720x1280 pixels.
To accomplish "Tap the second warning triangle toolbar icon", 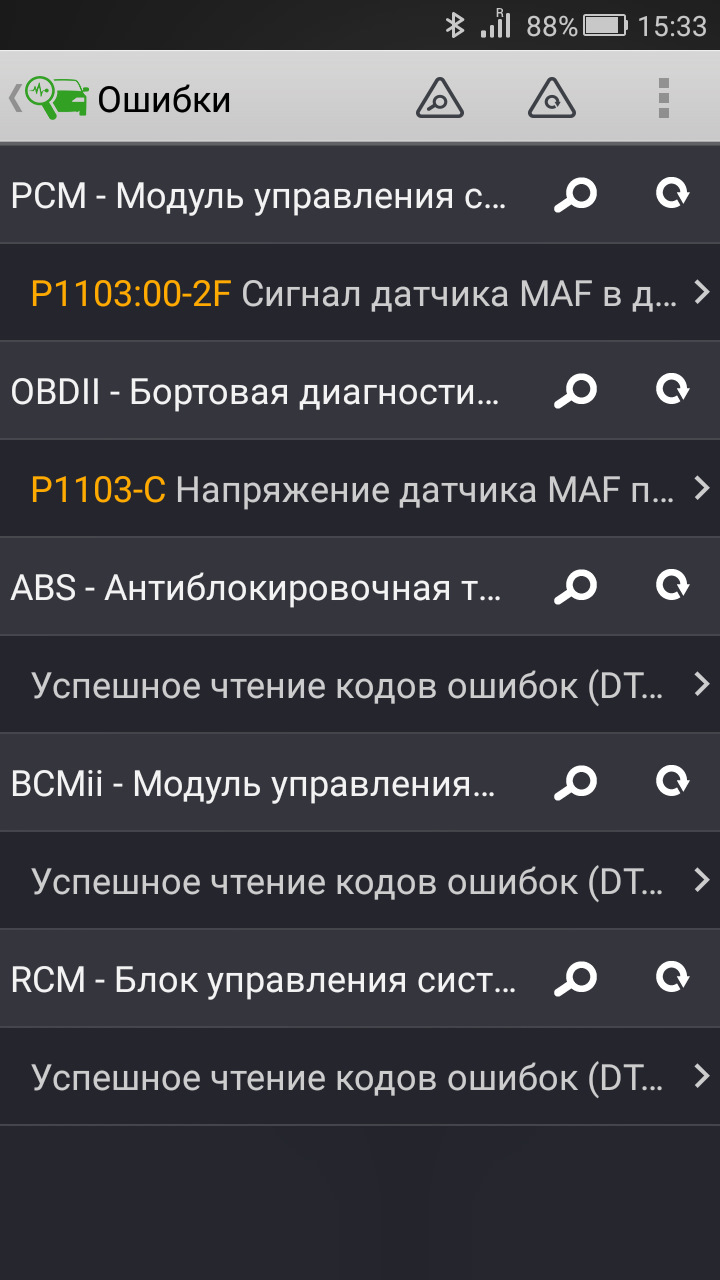I will coord(551,99).
